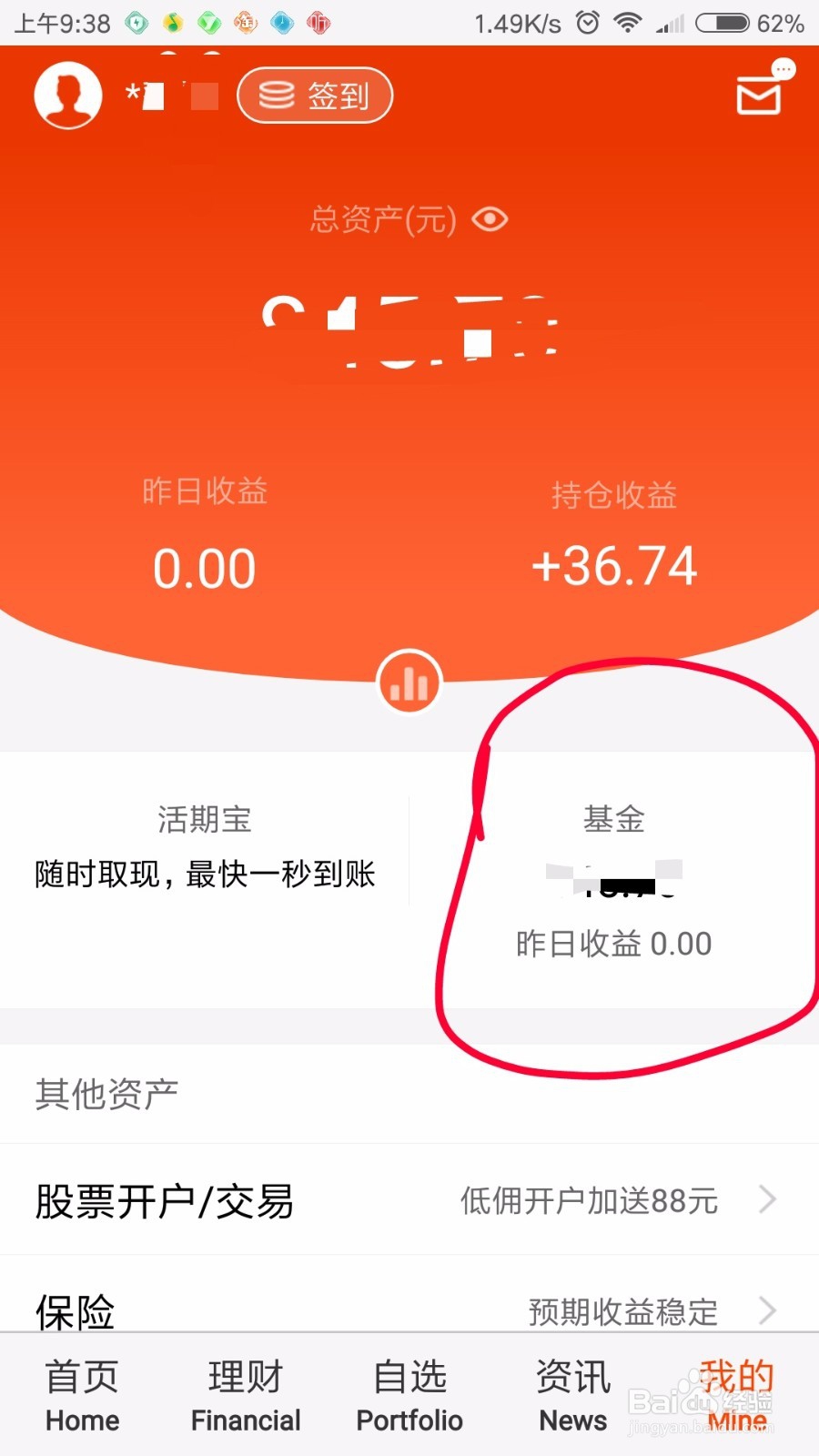This screenshot has width=819, height=1456.
Task: Open the 自选 Portfolio tab
Action: coord(409,1394)
